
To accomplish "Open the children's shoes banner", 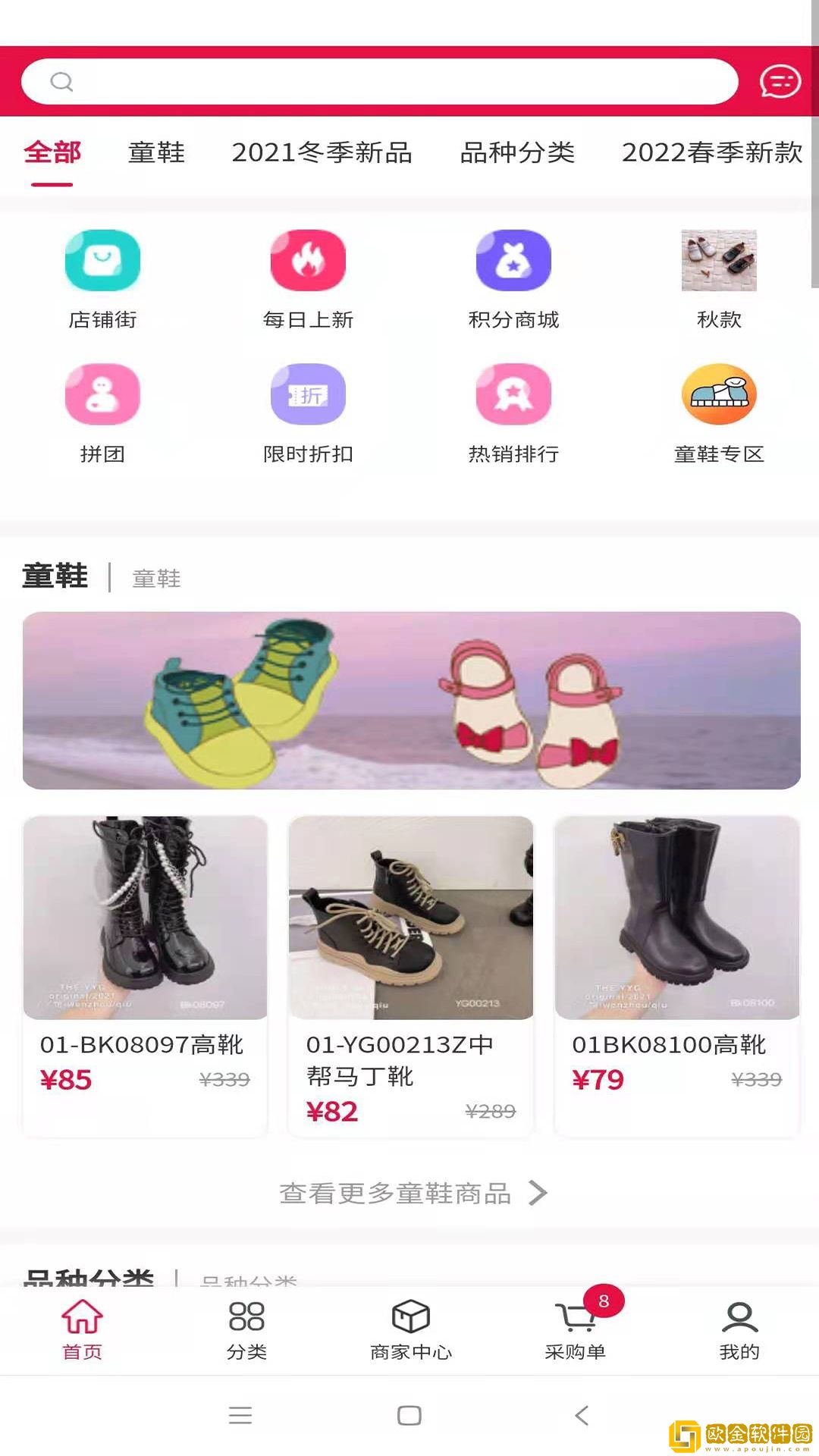I will [x=411, y=700].
